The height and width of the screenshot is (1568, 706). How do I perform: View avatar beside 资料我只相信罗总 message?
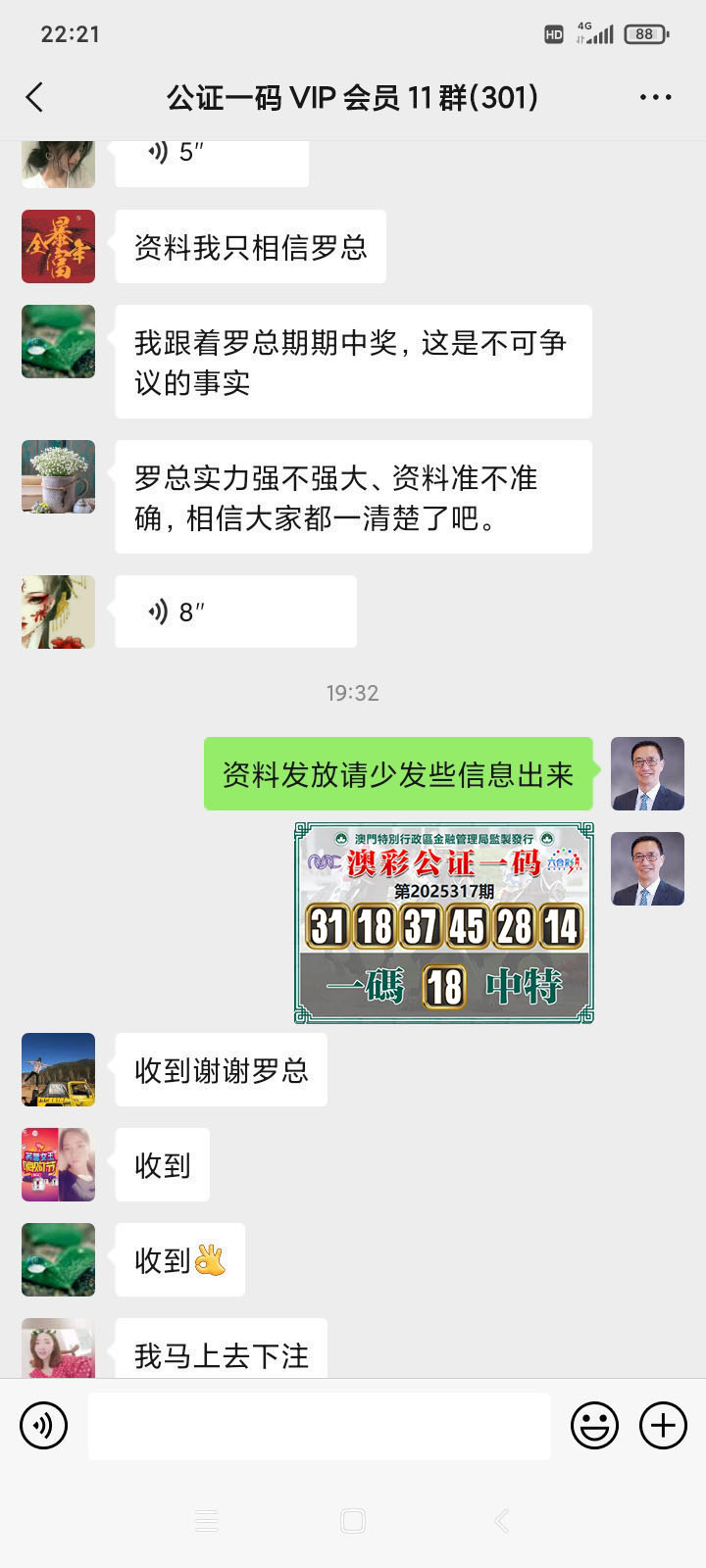tap(59, 246)
